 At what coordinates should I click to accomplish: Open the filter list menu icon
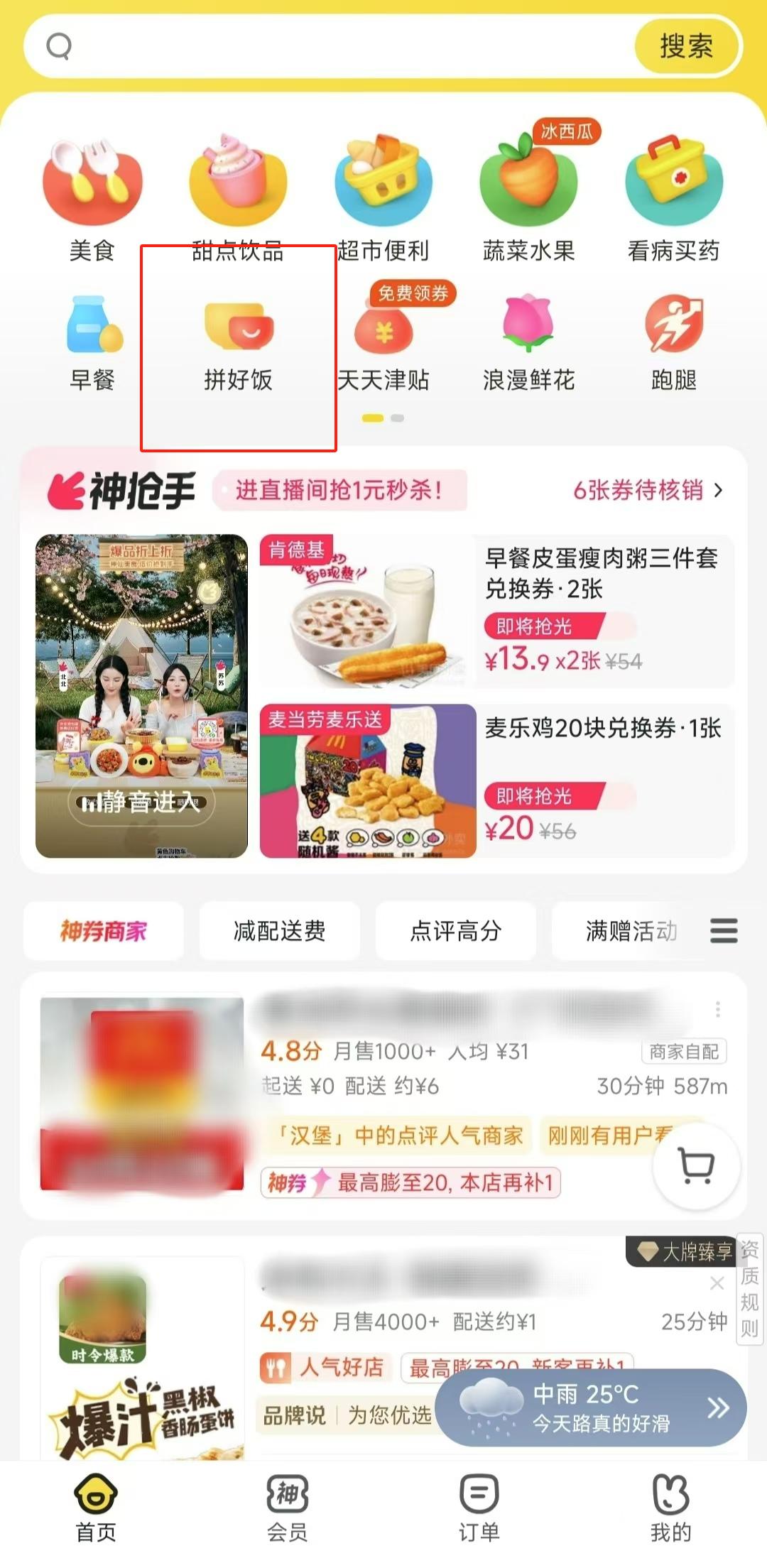pyautogui.click(x=724, y=930)
